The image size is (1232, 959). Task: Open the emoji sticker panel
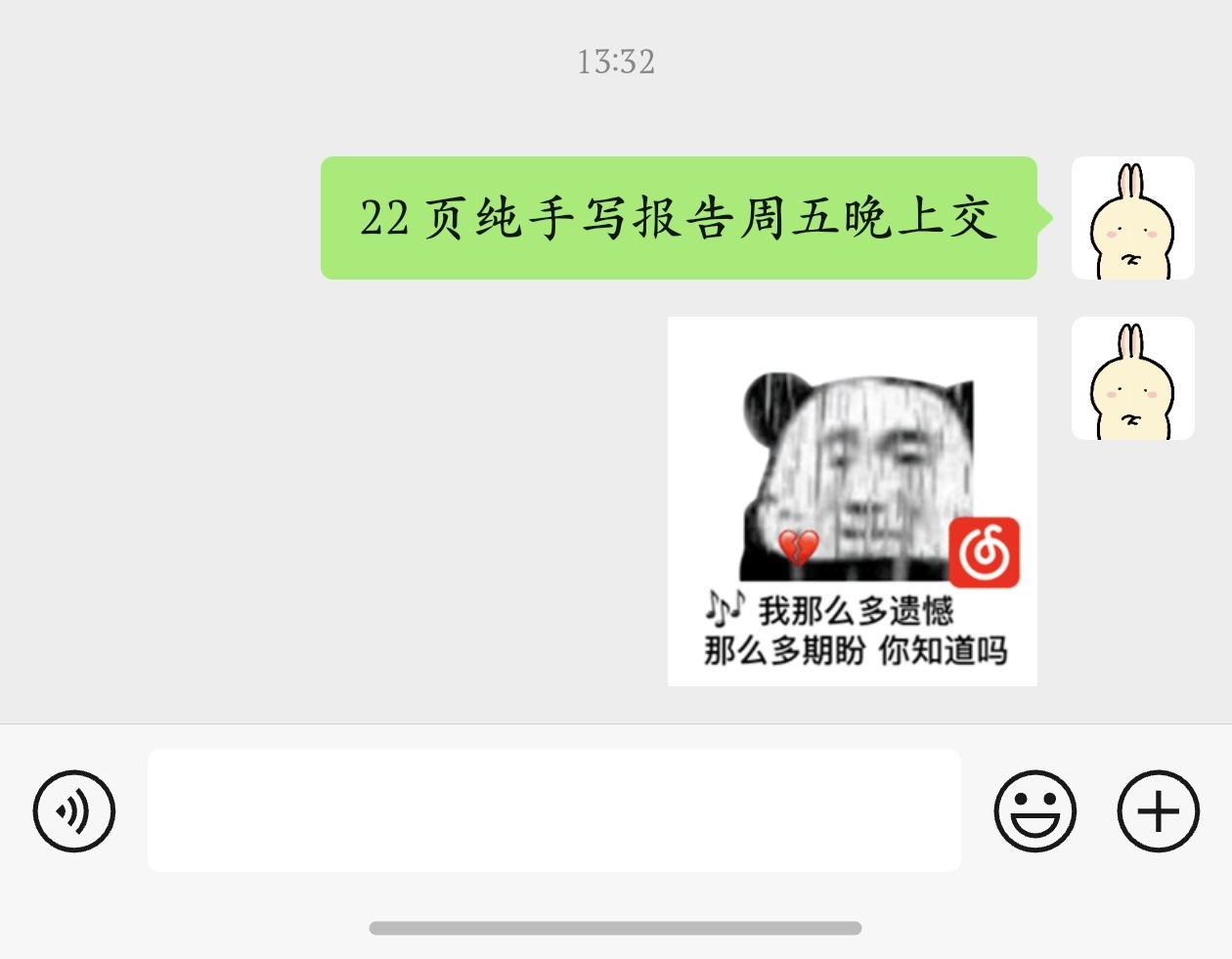[1034, 810]
